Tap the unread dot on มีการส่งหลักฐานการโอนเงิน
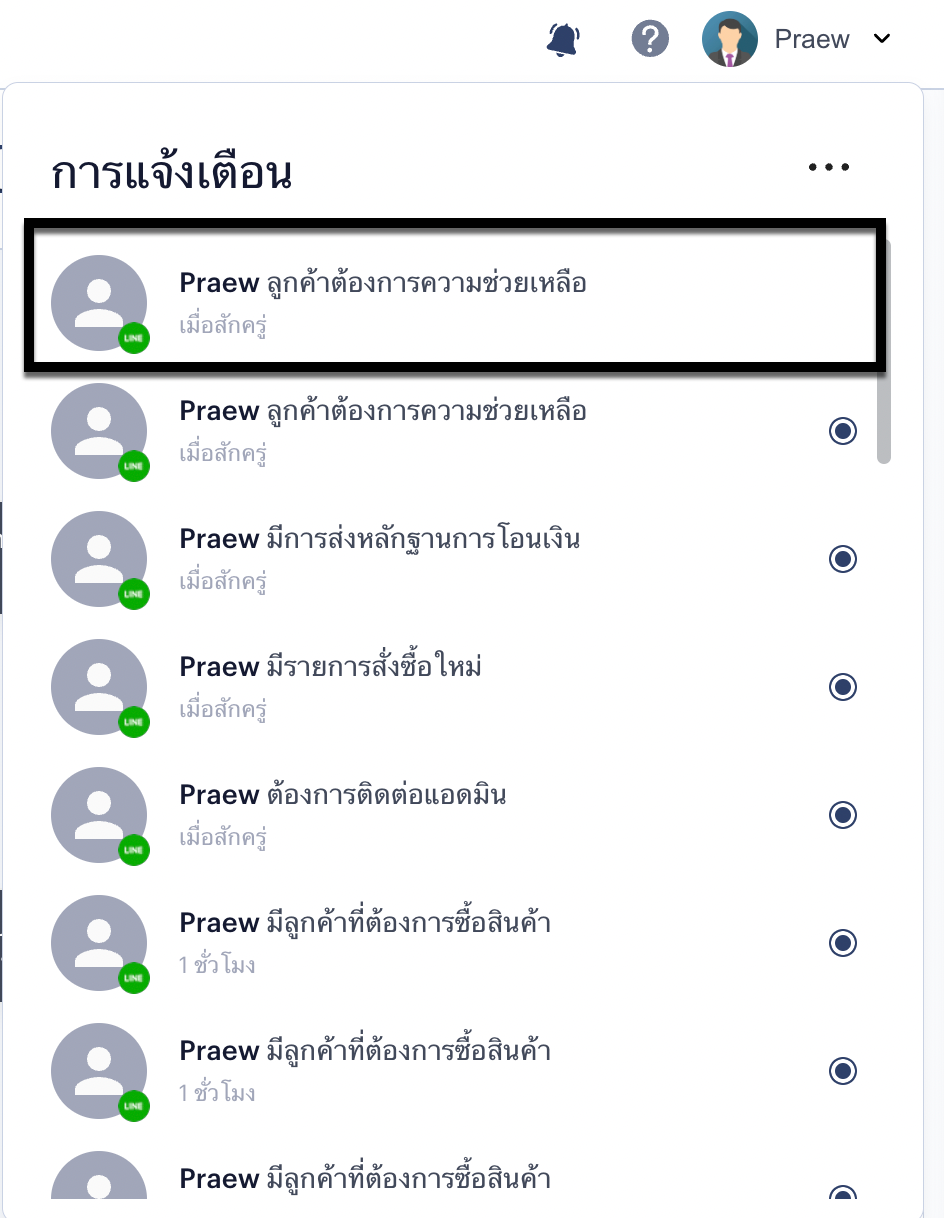944x1218 pixels. click(843, 559)
